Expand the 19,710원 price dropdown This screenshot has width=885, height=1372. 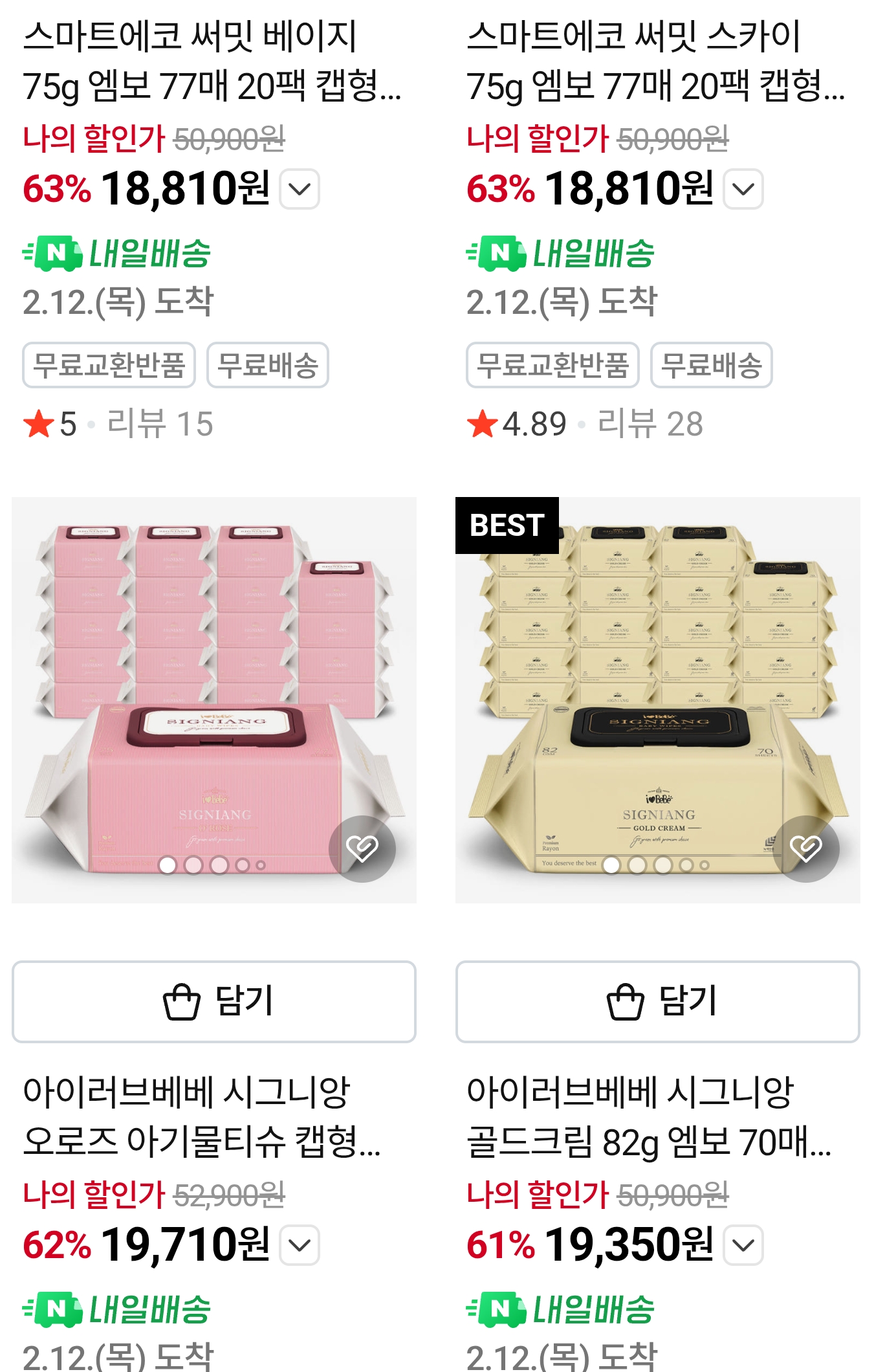pyautogui.click(x=300, y=1245)
